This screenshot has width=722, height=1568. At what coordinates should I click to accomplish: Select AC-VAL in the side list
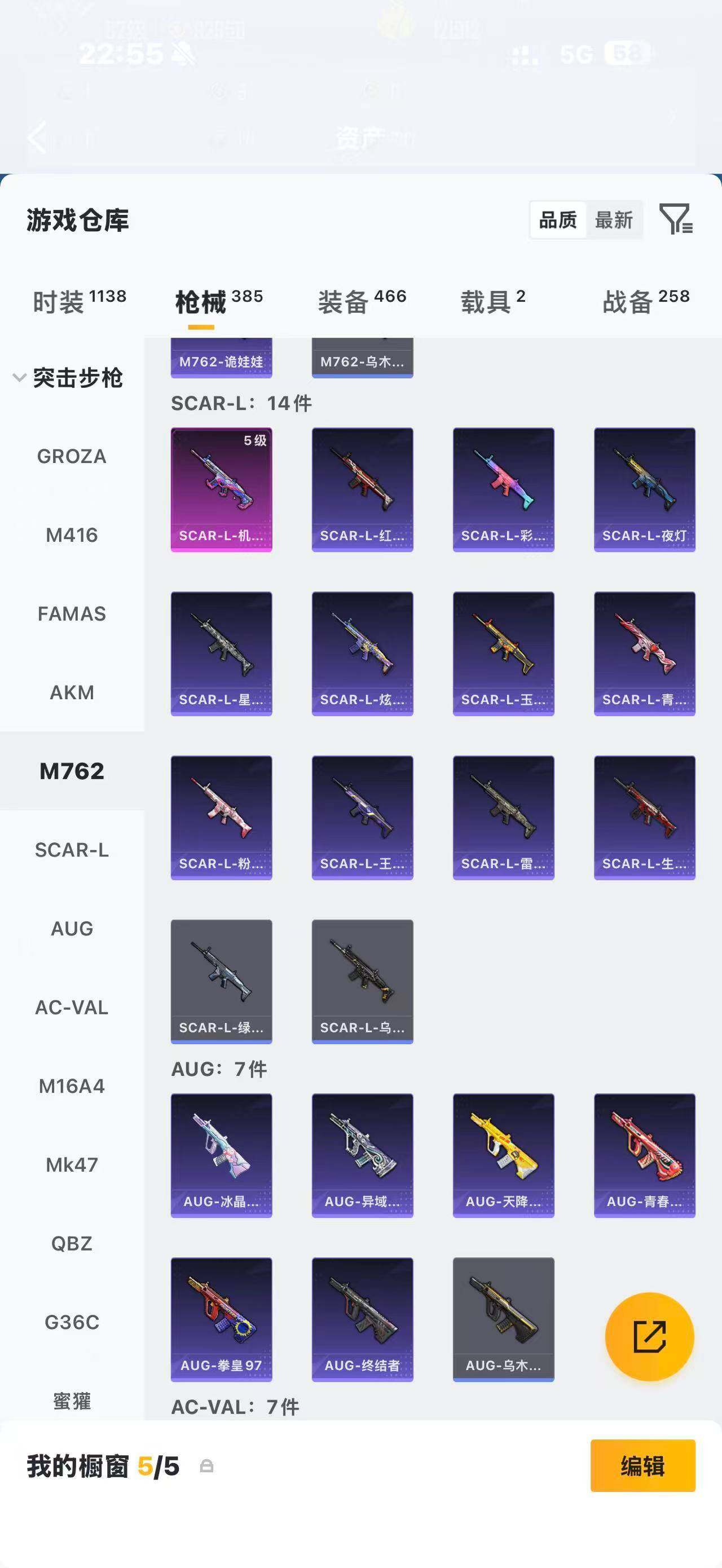click(x=72, y=1008)
